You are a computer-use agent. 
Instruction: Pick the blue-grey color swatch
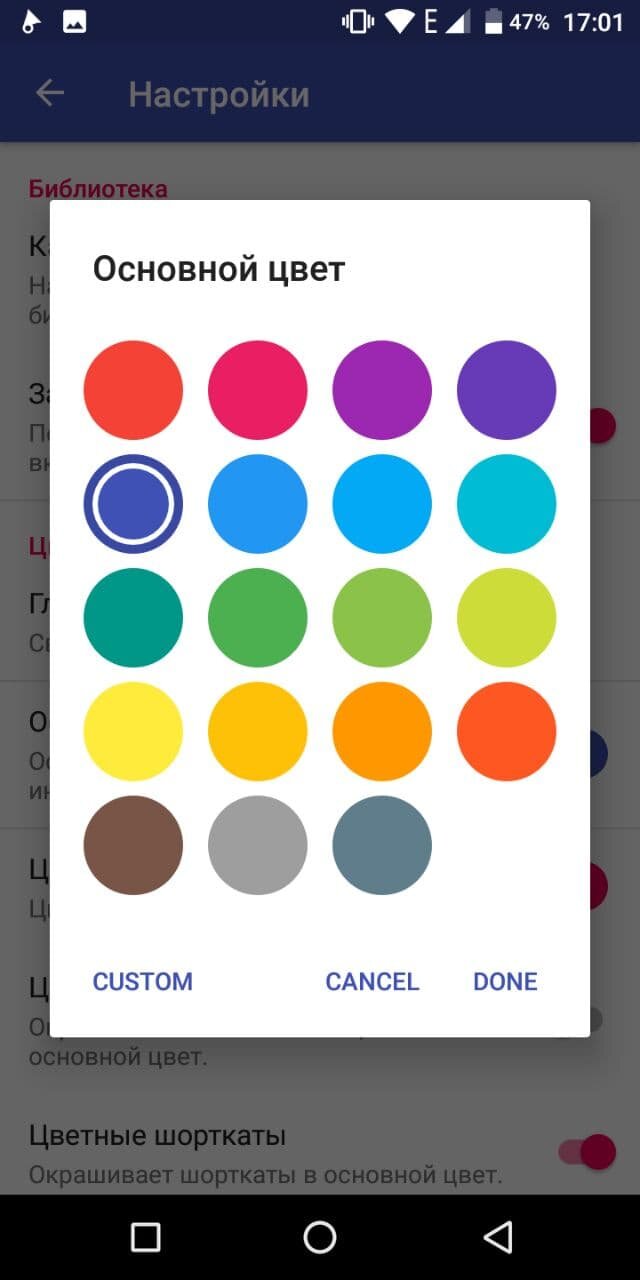[382, 846]
